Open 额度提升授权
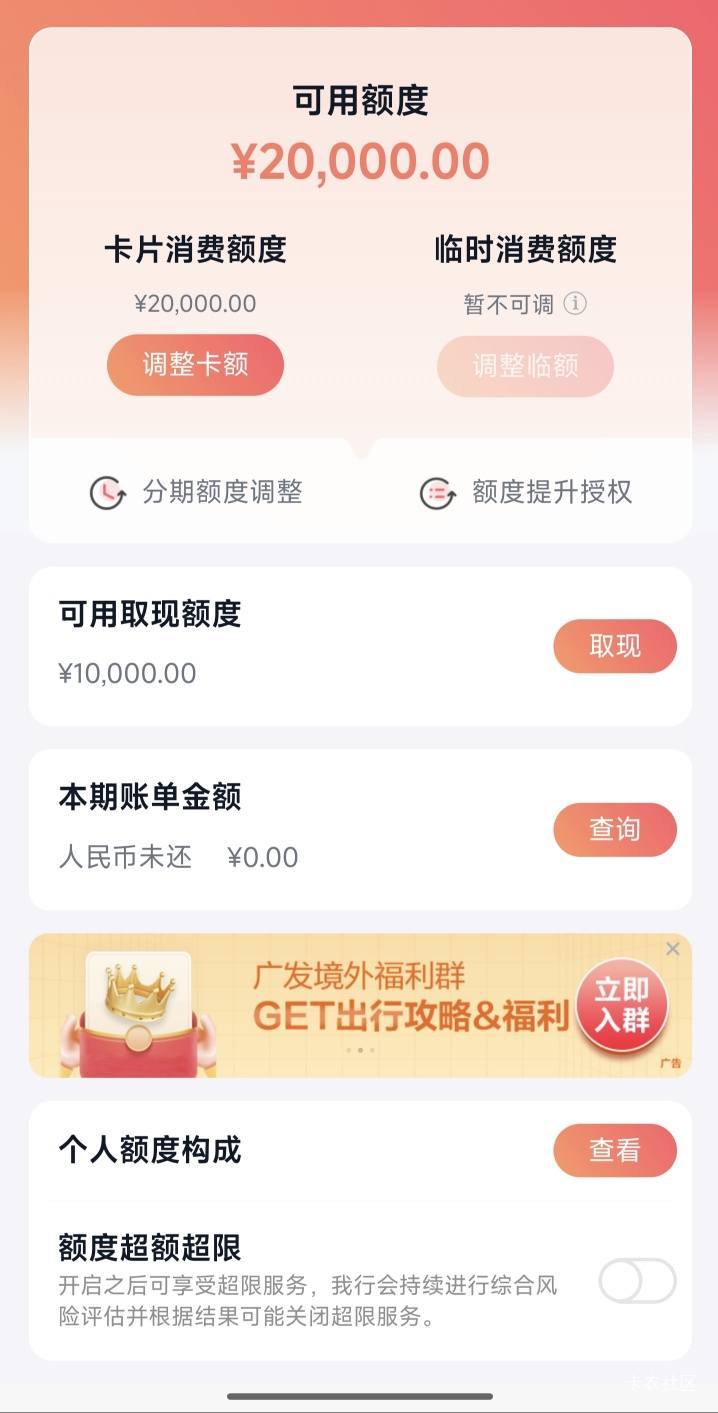The image size is (718, 1413). (526, 492)
